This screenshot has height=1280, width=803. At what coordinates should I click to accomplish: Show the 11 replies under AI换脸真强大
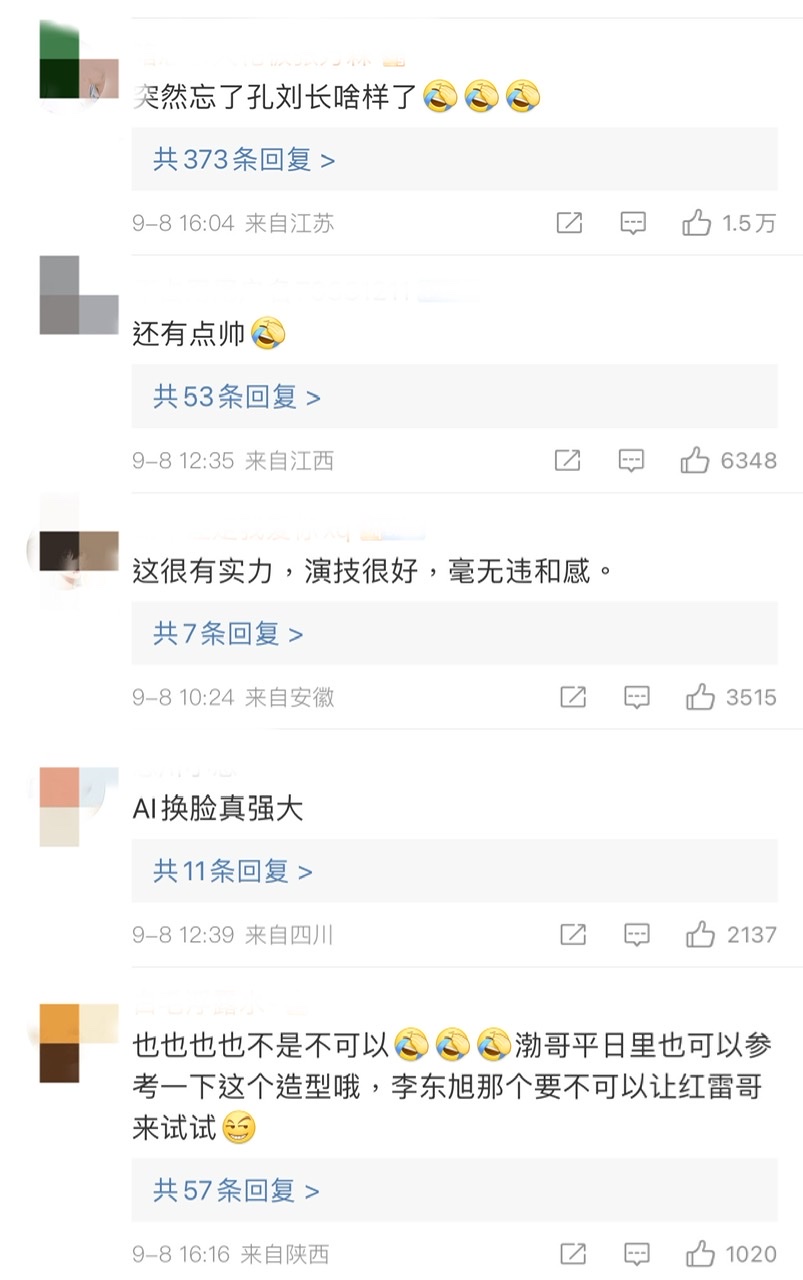(233, 871)
